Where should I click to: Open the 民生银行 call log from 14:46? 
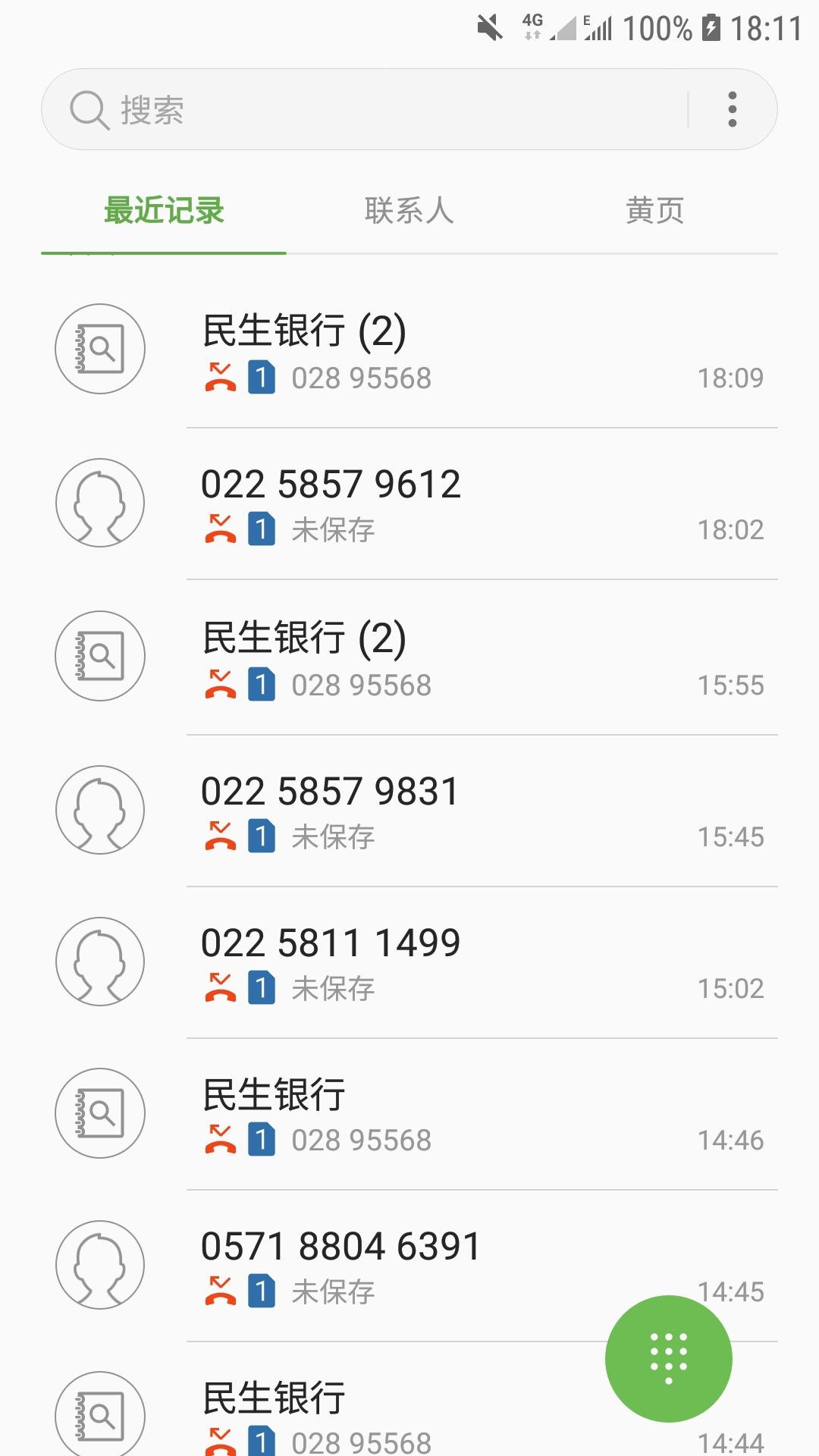pyautogui.click(x=409, y=1114)
